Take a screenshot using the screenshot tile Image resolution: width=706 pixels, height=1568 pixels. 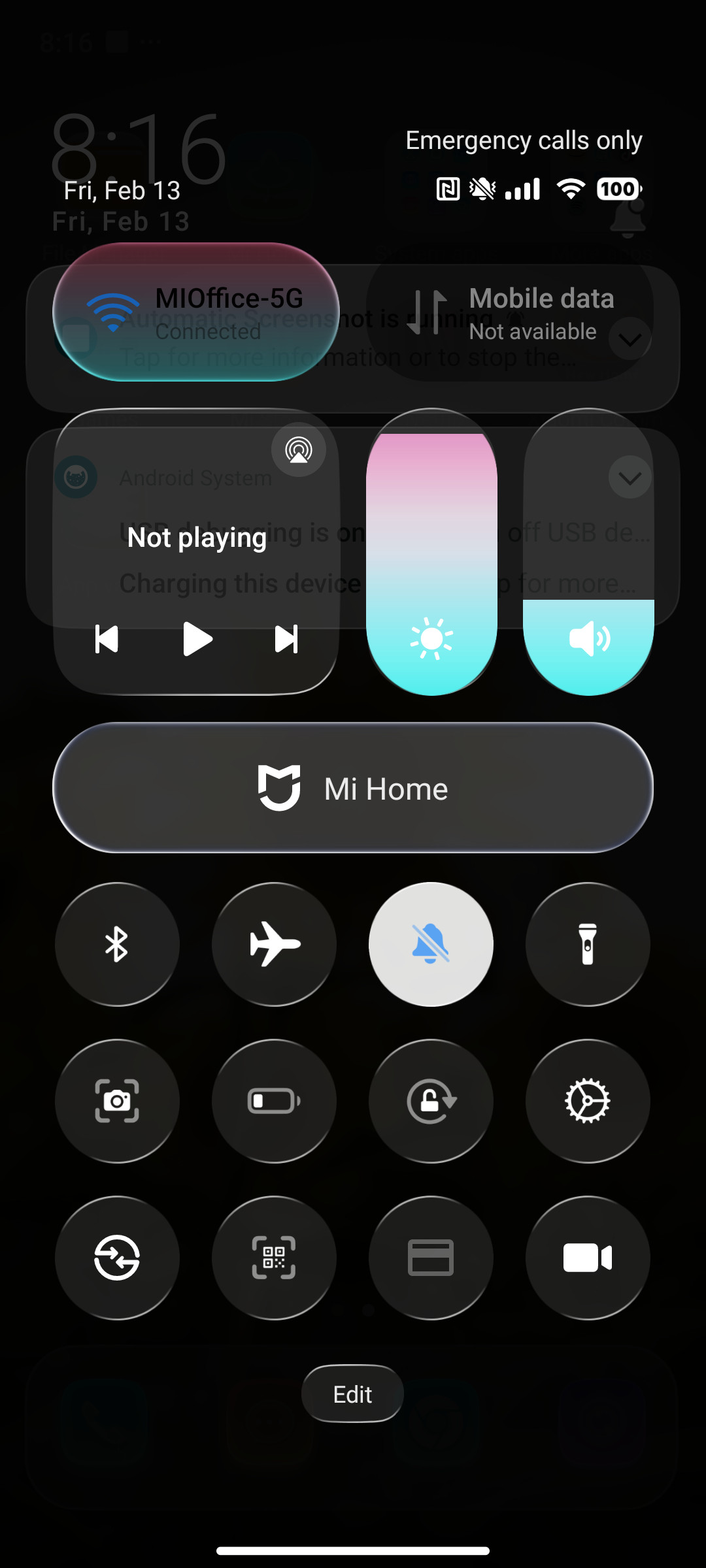click(x=116, y=1101)
